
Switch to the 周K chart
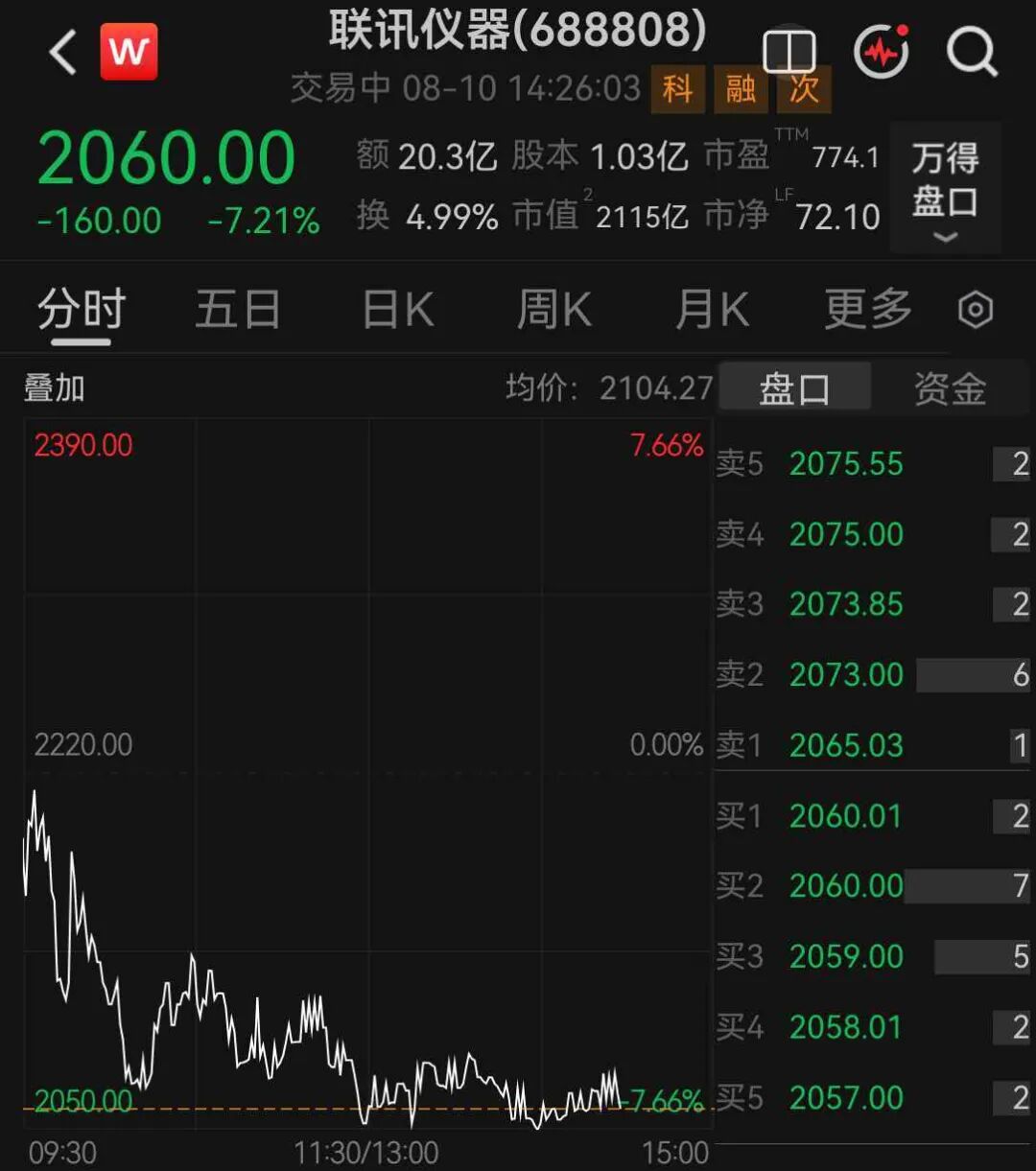coord(553,310)
